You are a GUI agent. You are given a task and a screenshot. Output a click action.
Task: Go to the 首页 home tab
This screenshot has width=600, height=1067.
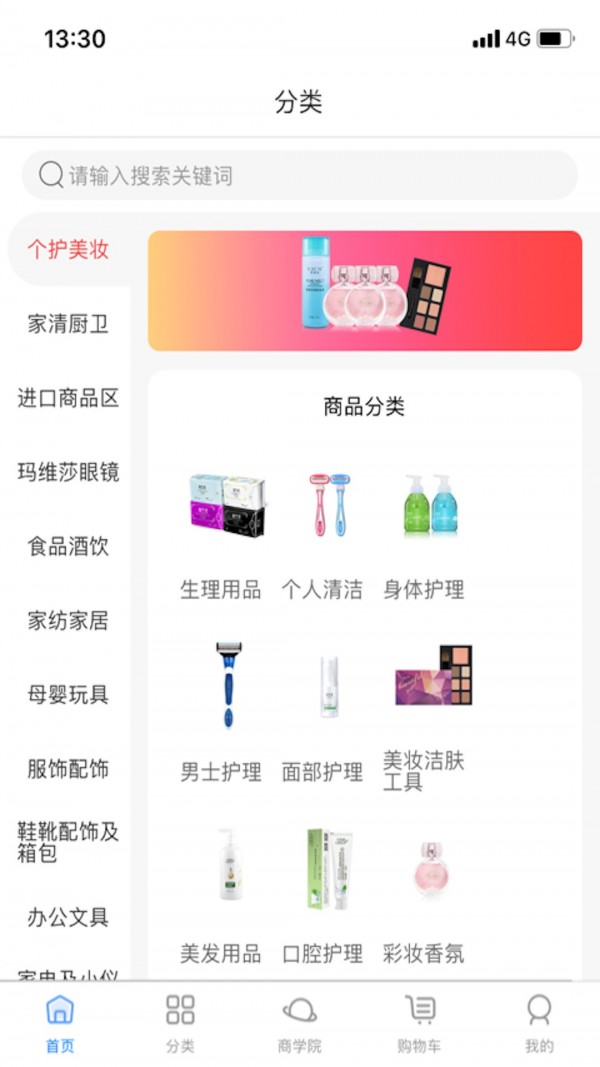point(60,1024)
